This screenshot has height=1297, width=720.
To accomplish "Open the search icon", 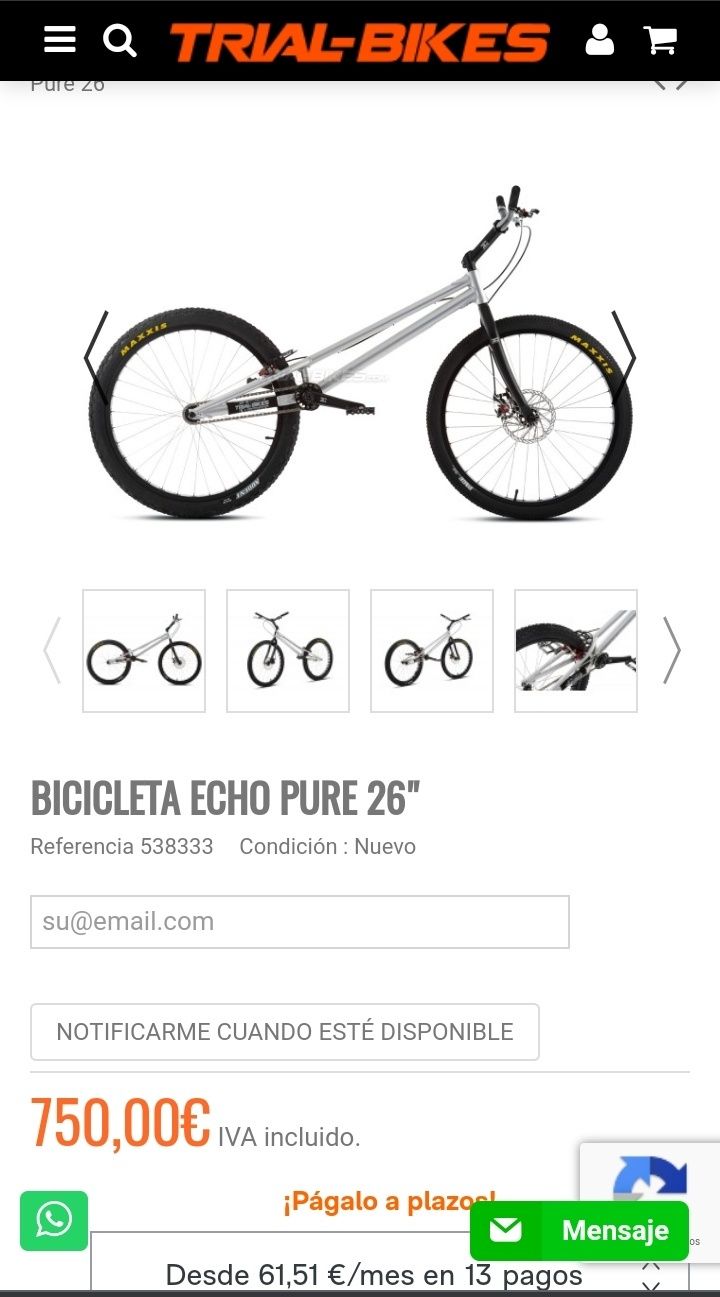I will 120,40.
